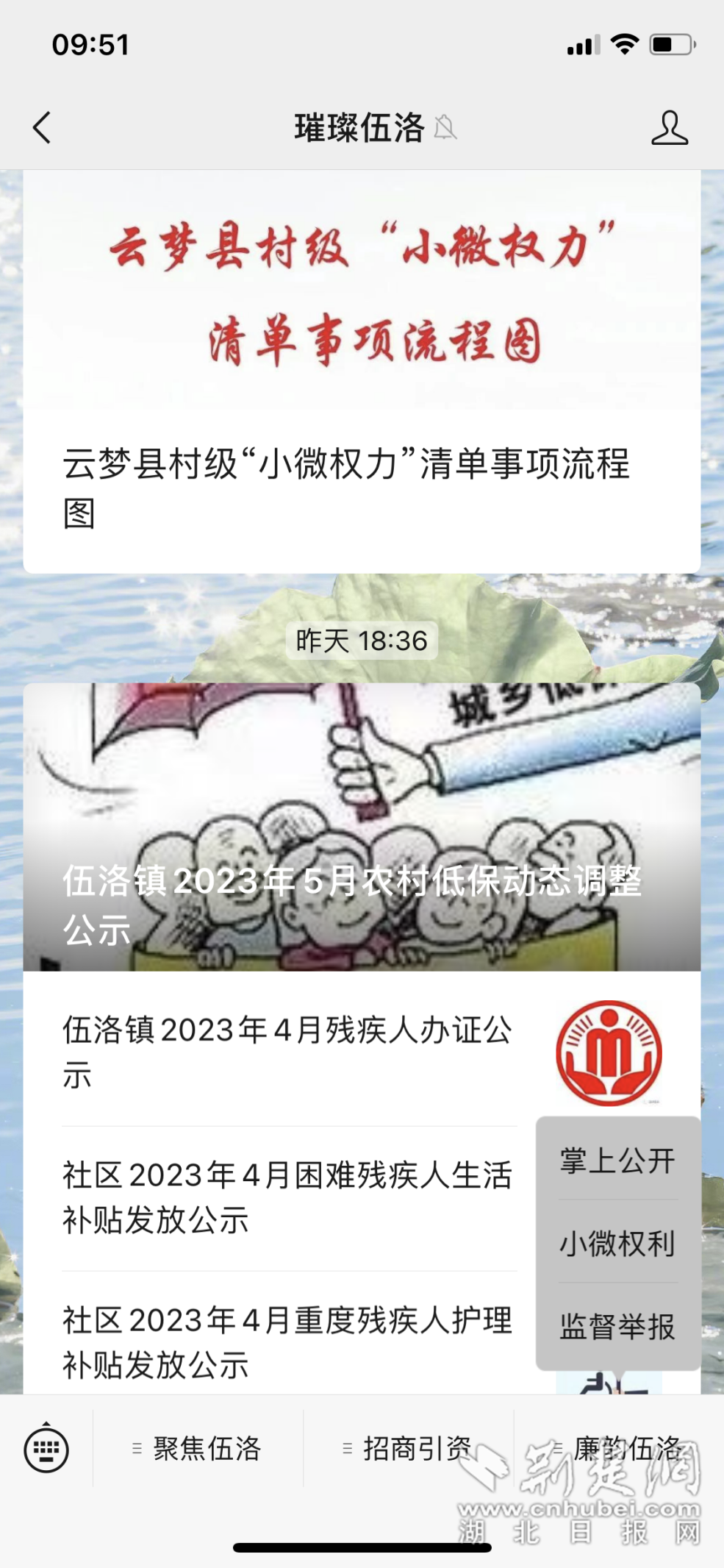Choose the 小微权利 menu option
Screen dimensions: 724x1568
point(617,1244)
